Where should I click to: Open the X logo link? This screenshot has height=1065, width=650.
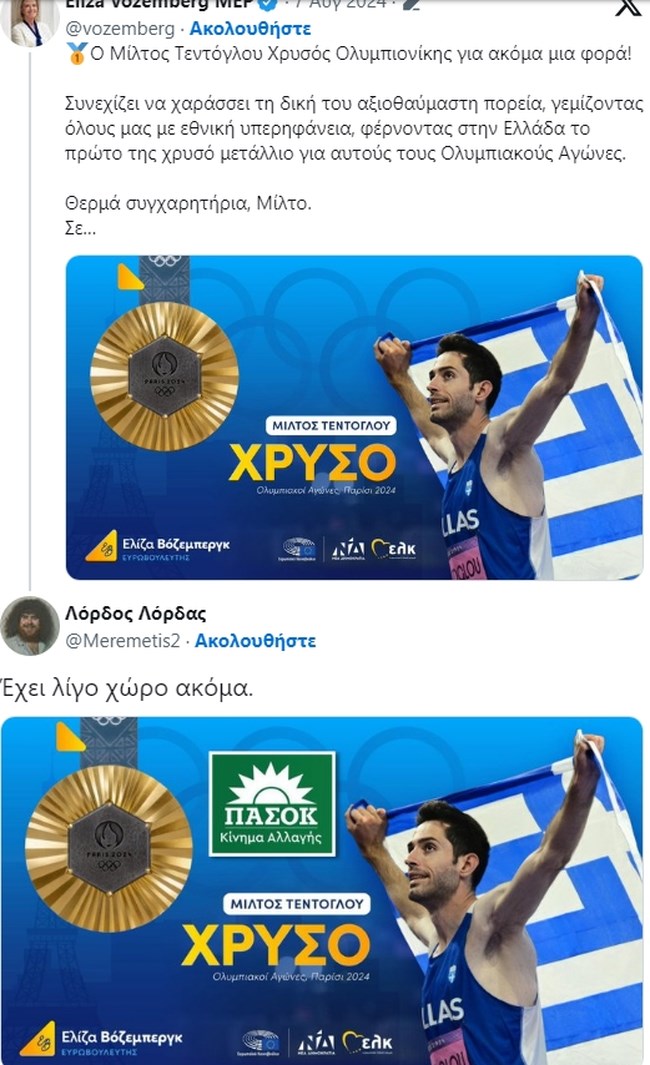coord(627,8)
